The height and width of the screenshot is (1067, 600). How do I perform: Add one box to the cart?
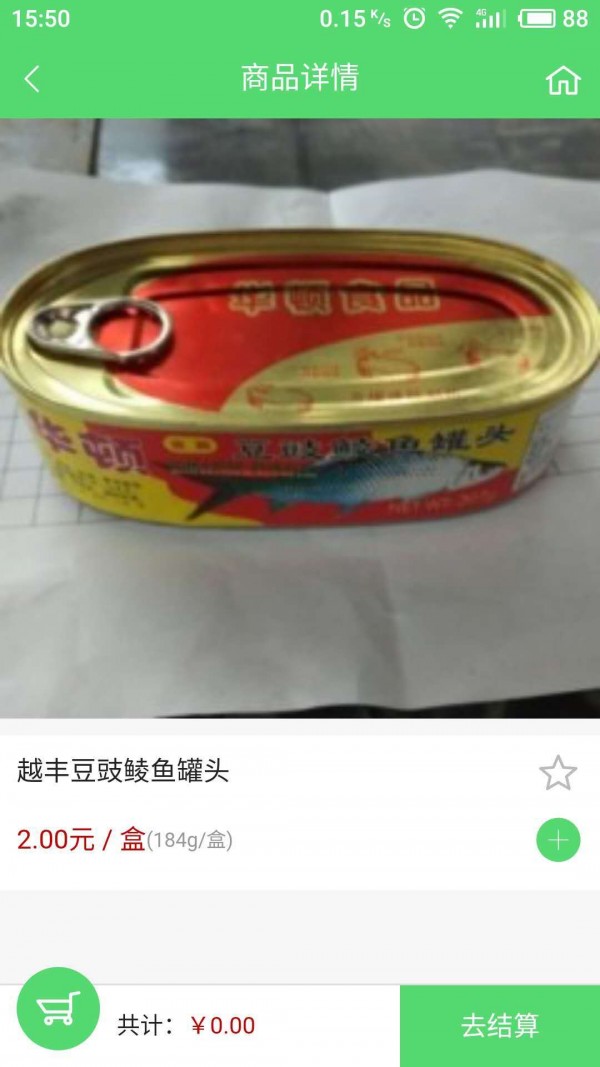[558, 840]
